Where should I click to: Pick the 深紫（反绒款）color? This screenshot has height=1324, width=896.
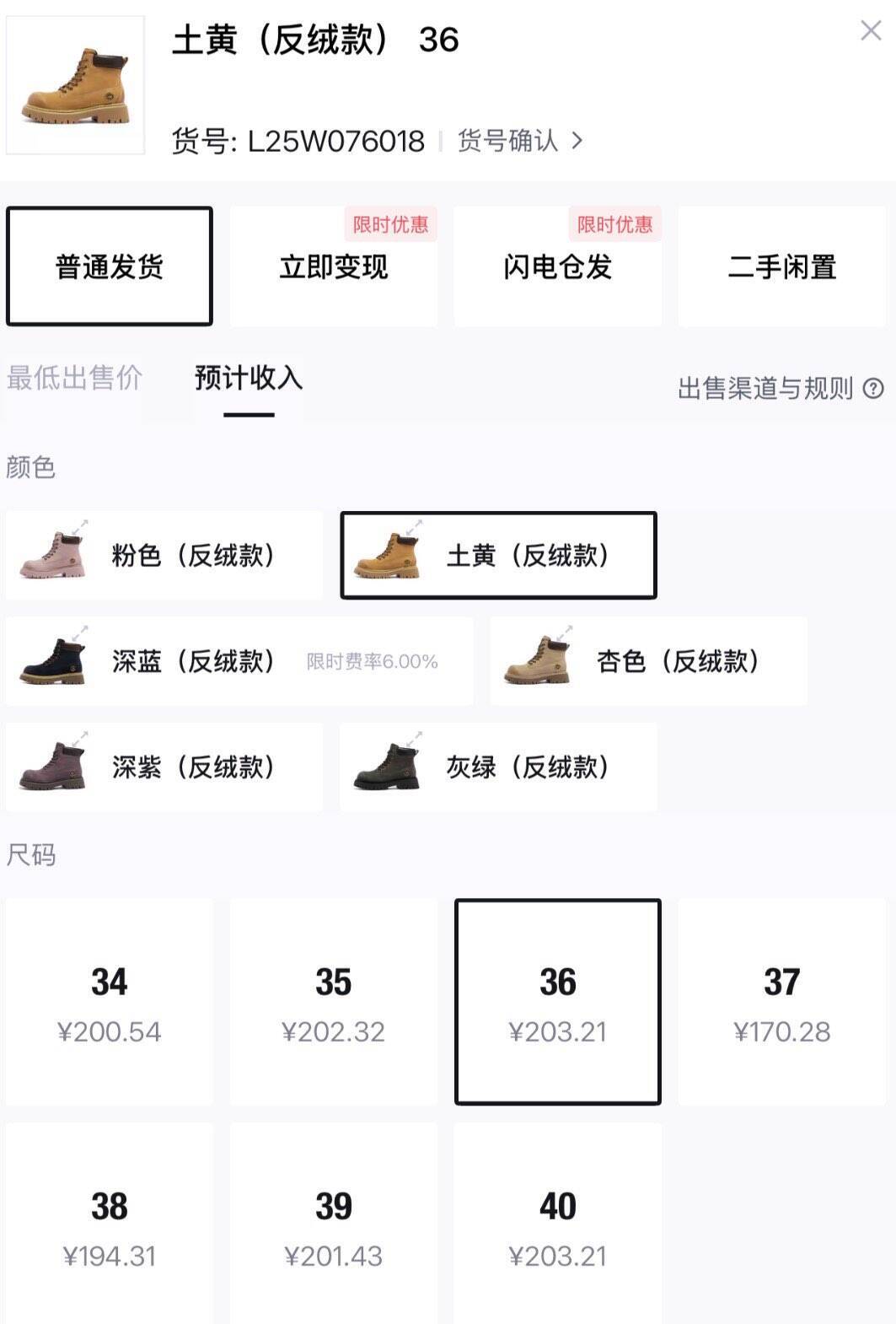click(x=164, y=767)
